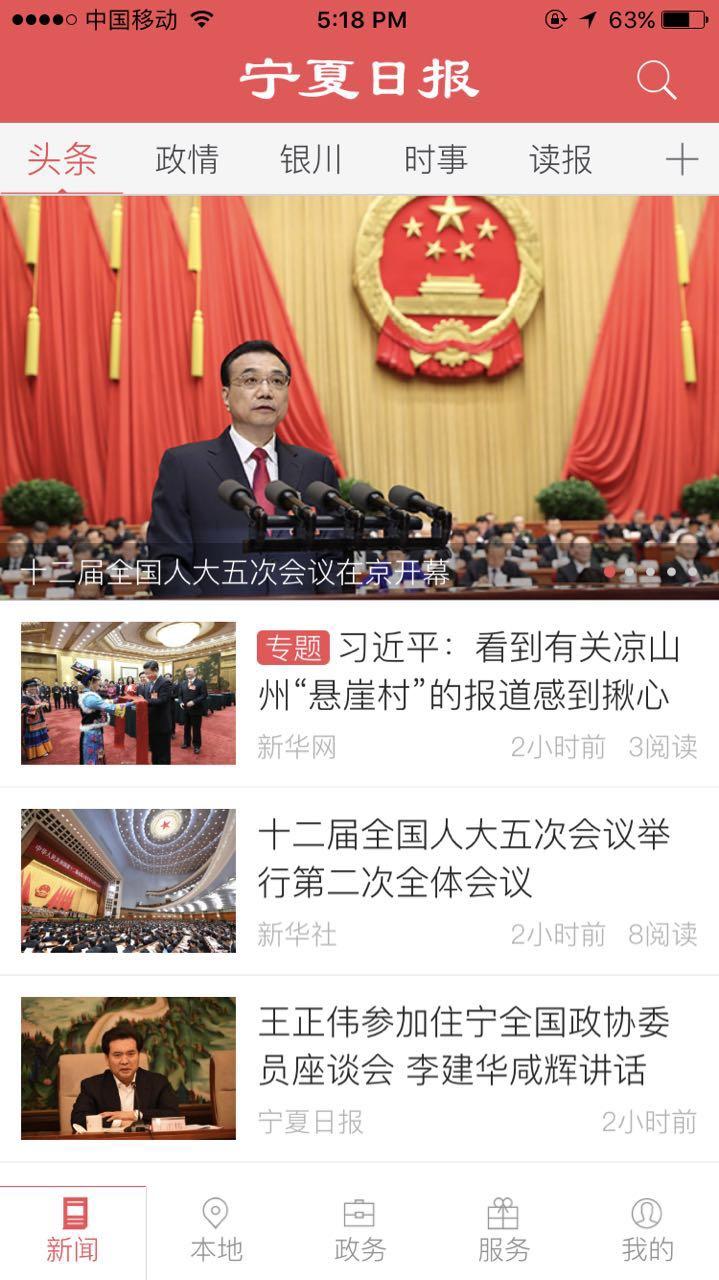Open the 习近平 悬崖村 专题 article
Viewport: 719px width, 1280px height.
359,693
